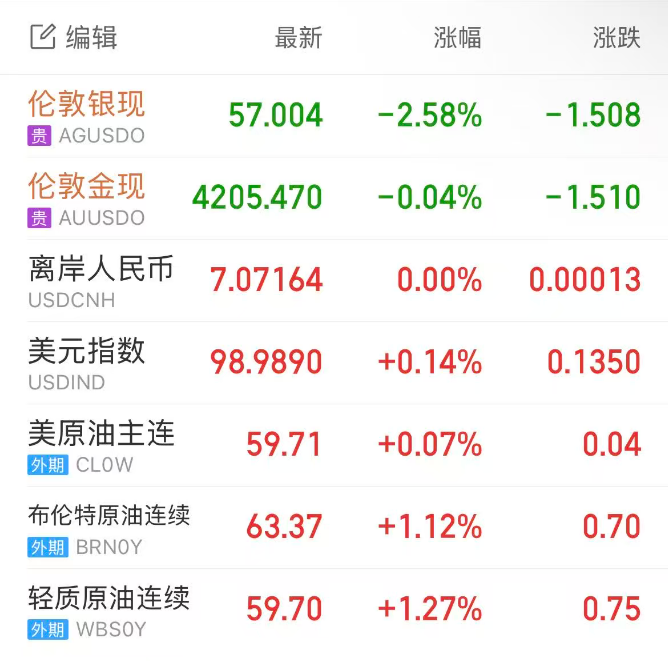Image resolution: width=668 pixels, height=661 pixels.
Task: Tap the 编辑 edit button
Action: (x=74, y=38)
